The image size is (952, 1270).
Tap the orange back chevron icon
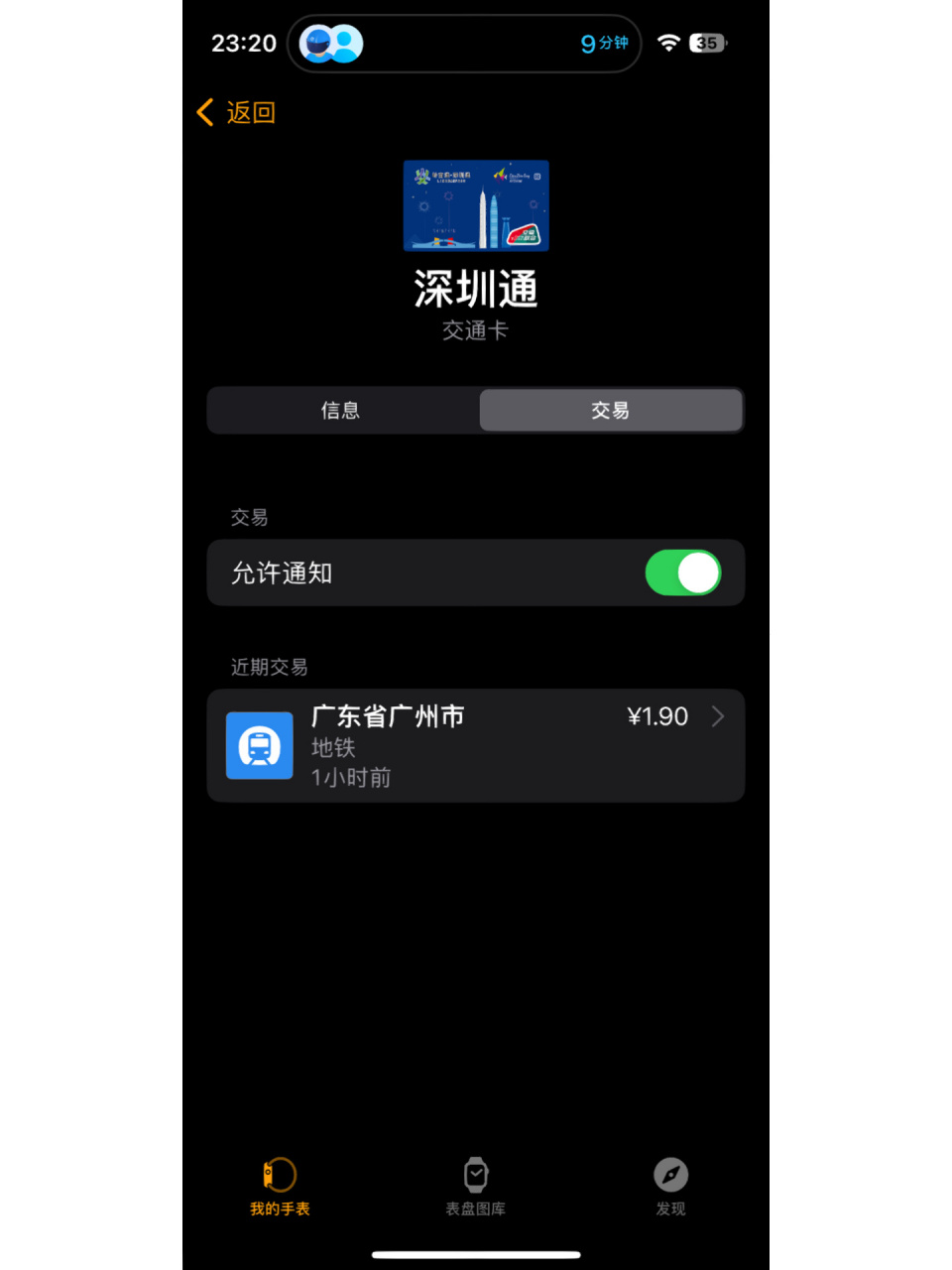tap(204, 112)
